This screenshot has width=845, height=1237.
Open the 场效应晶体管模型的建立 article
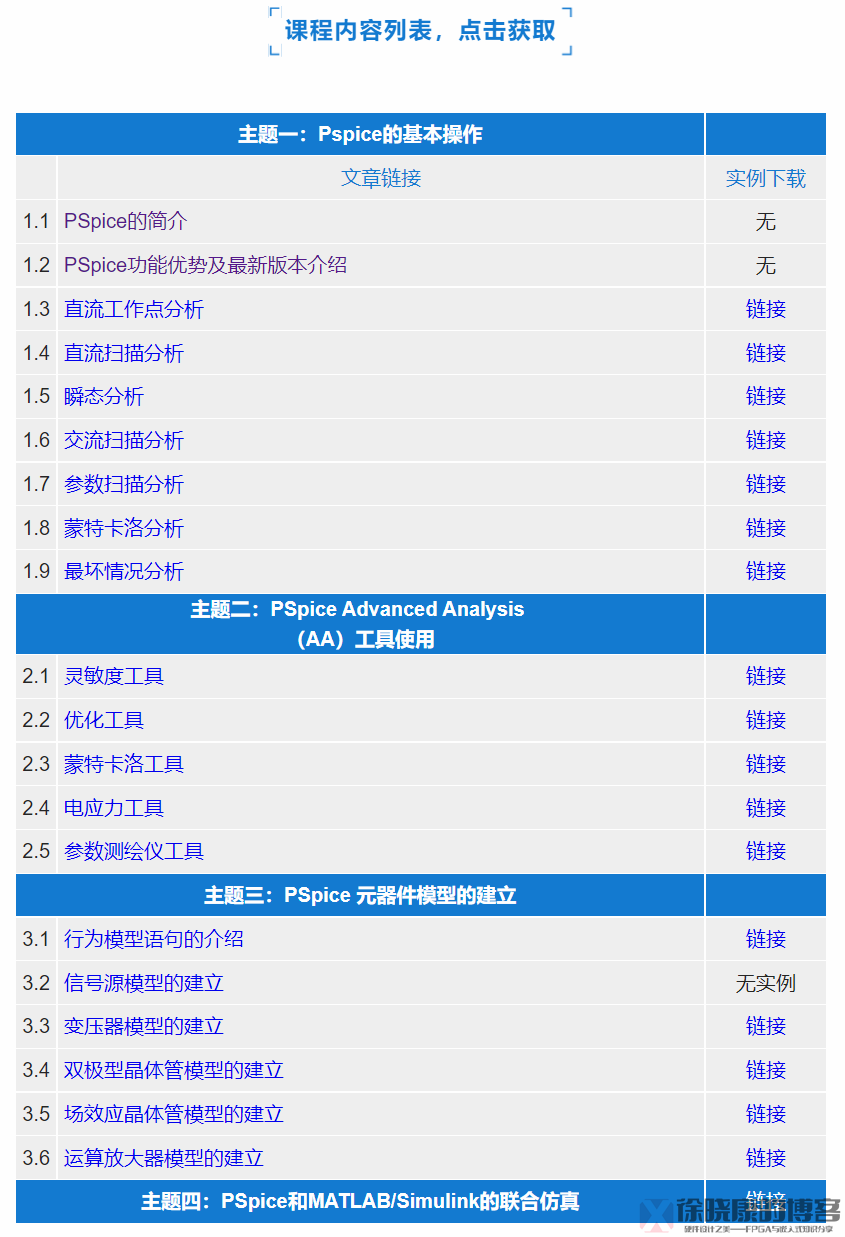click(174, 1114)
